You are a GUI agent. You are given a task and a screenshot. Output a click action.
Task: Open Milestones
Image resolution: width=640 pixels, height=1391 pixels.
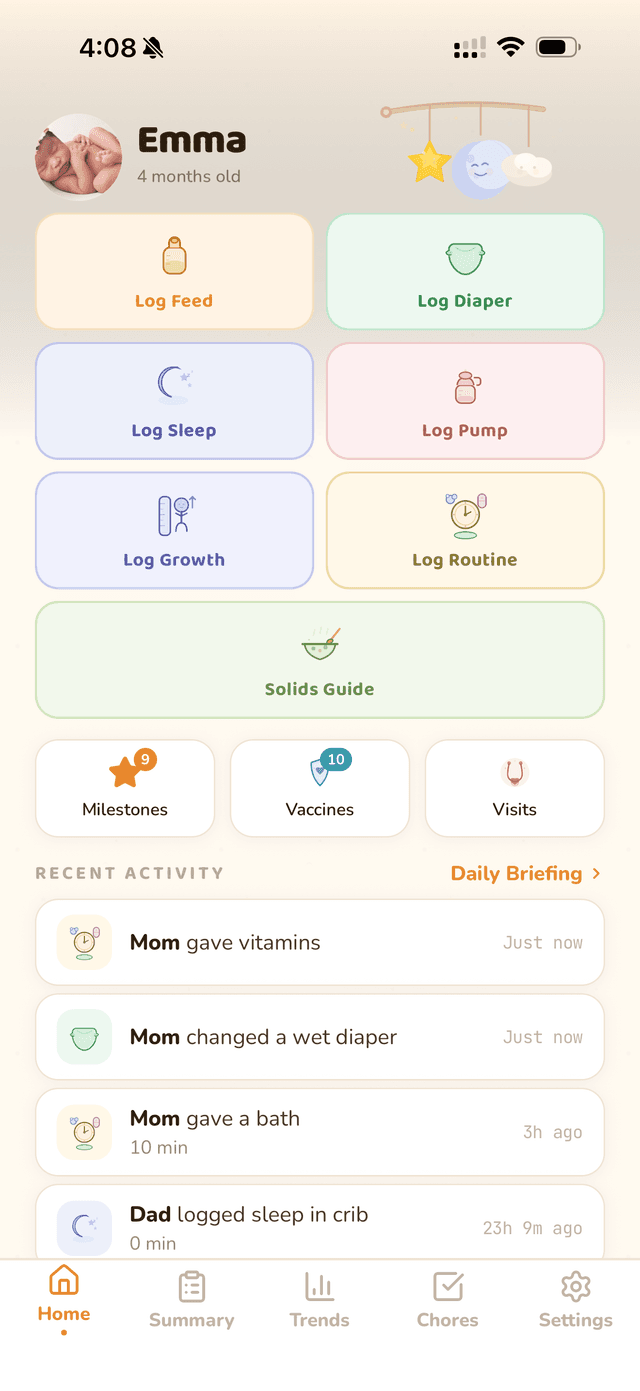(125, 788)
